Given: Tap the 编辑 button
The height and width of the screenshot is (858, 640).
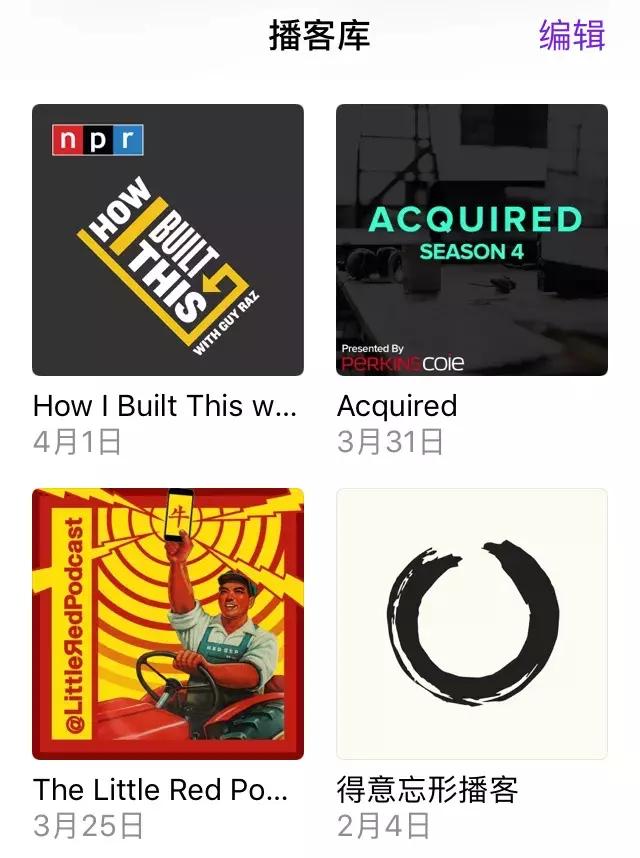Looking at the screenshot, I should point(571,35).
